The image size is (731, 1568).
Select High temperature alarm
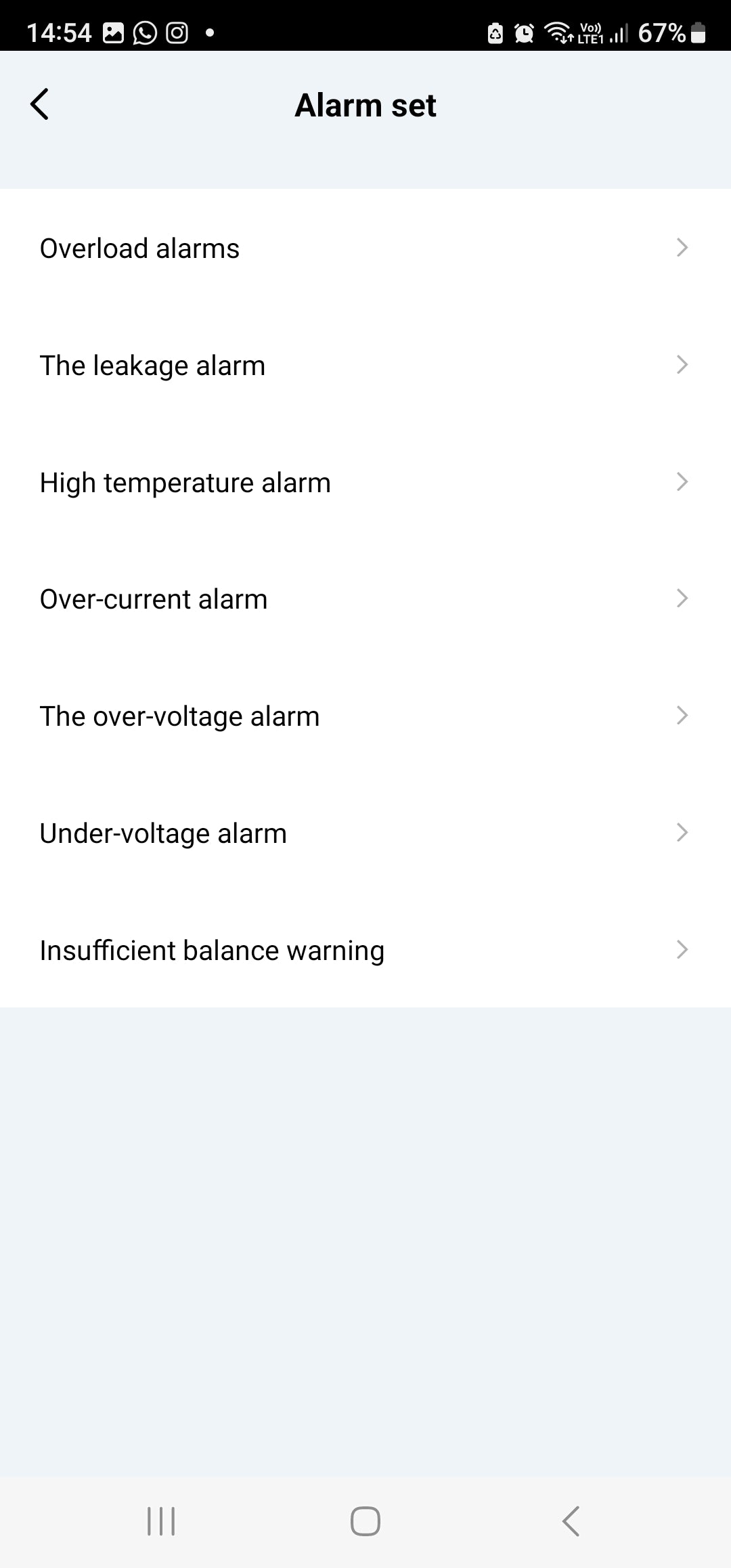tap(364, 483)
